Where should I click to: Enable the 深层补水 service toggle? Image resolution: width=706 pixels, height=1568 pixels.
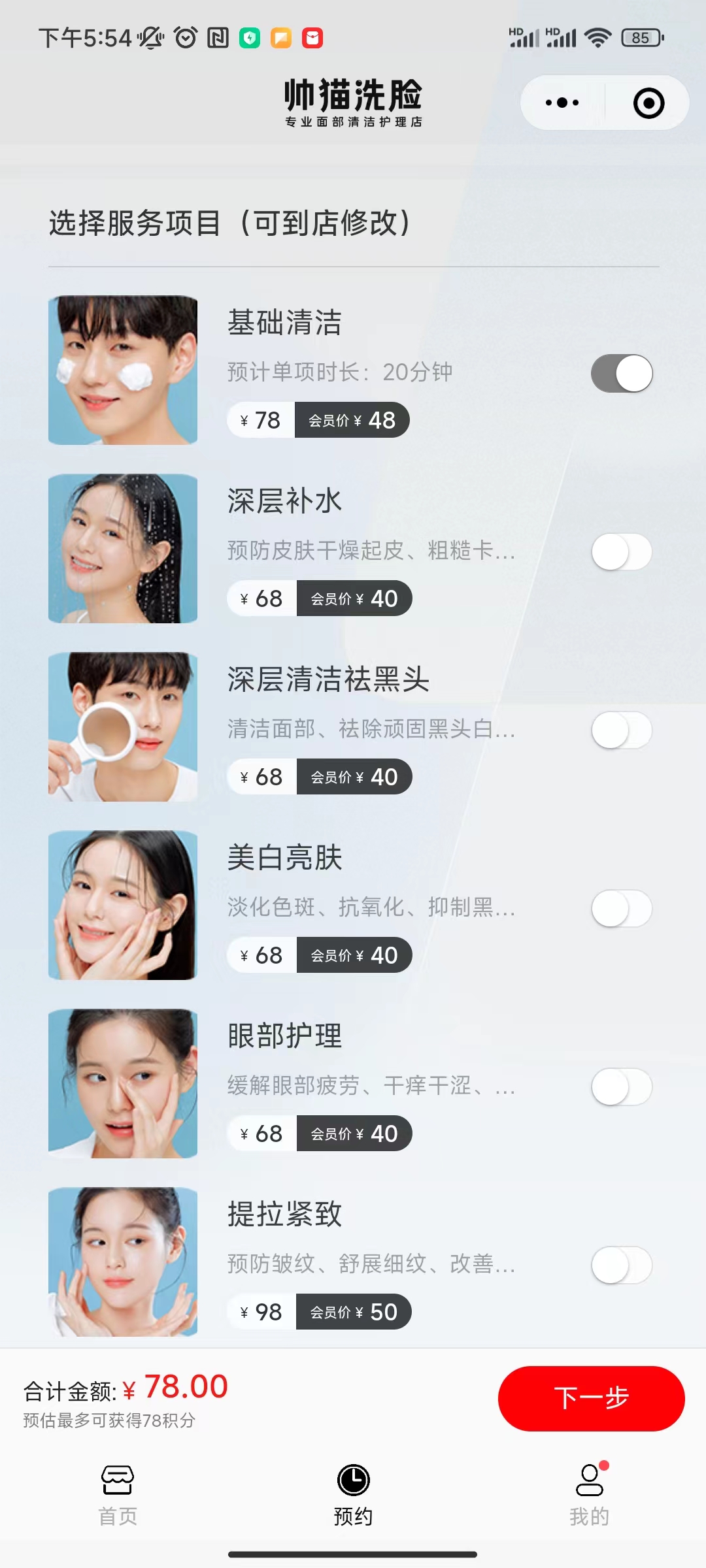[622, 552]
